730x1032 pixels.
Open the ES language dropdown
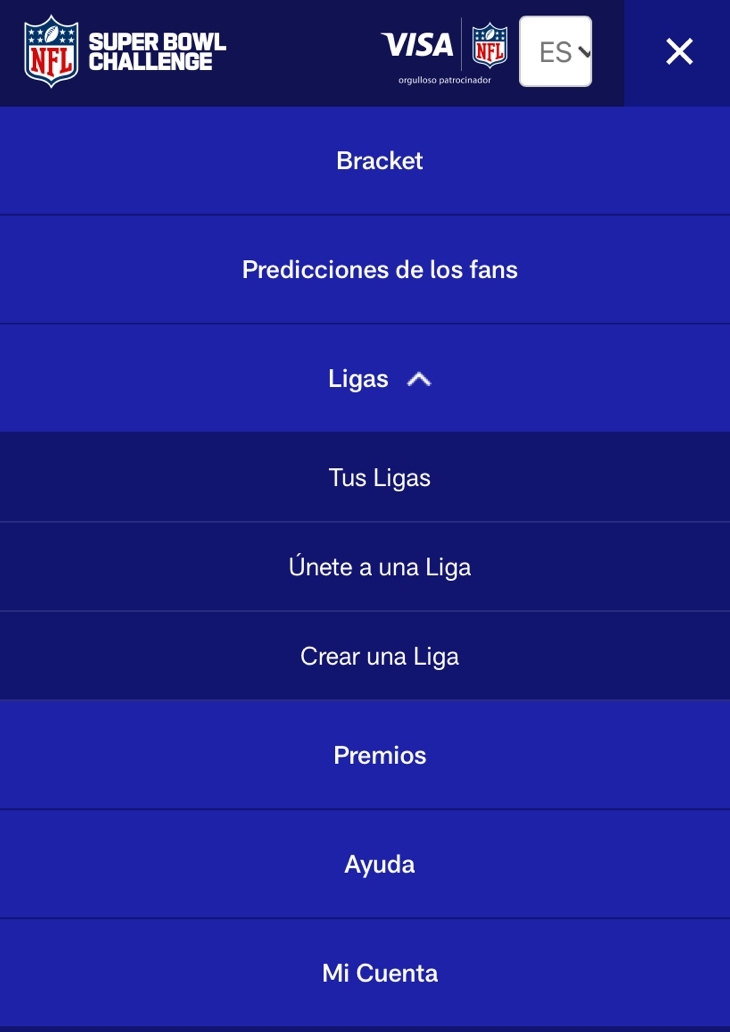click(x=555, y=52)
